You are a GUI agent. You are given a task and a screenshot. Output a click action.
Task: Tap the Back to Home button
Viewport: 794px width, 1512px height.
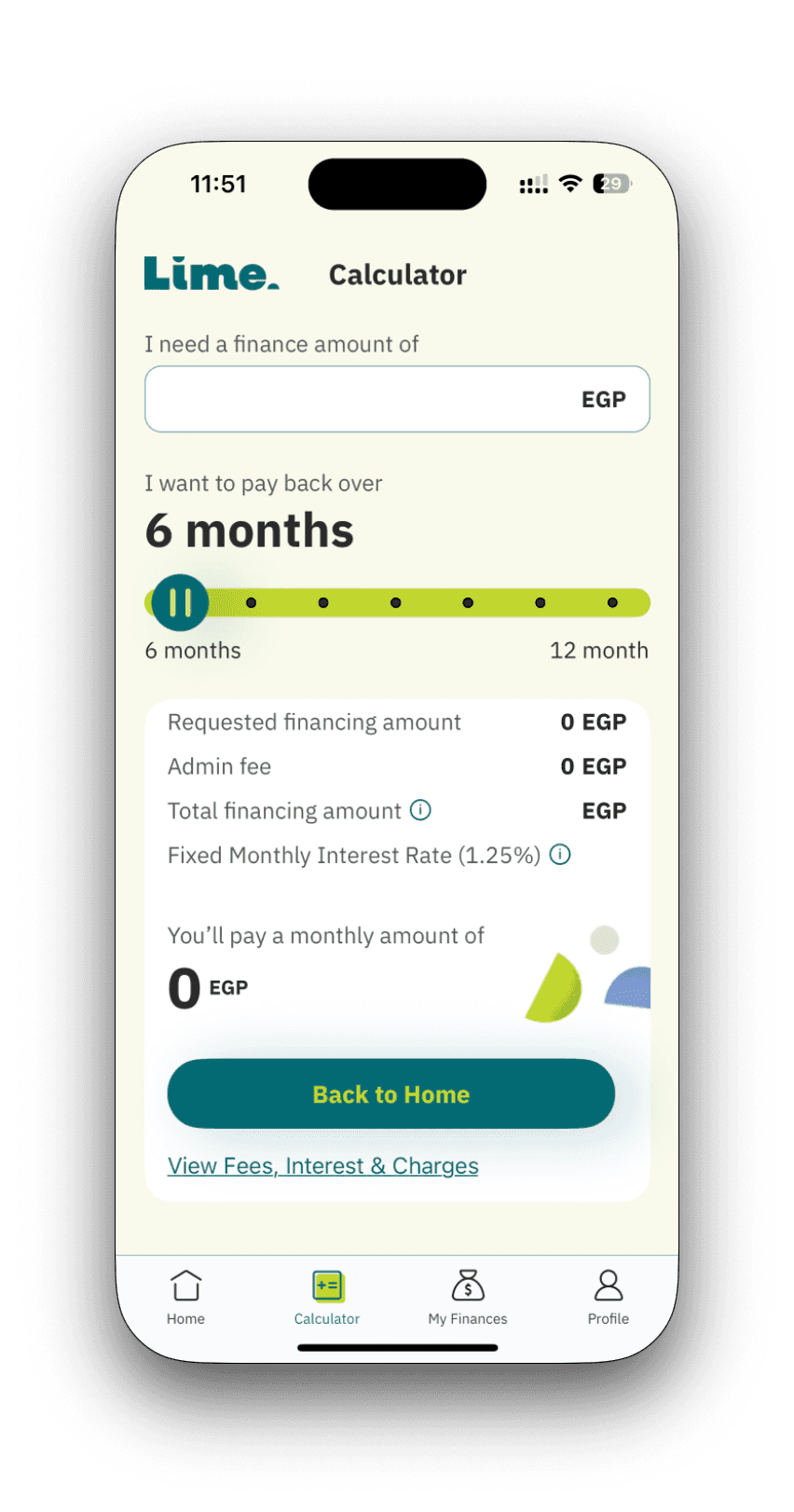click(x=390, y=1093)
